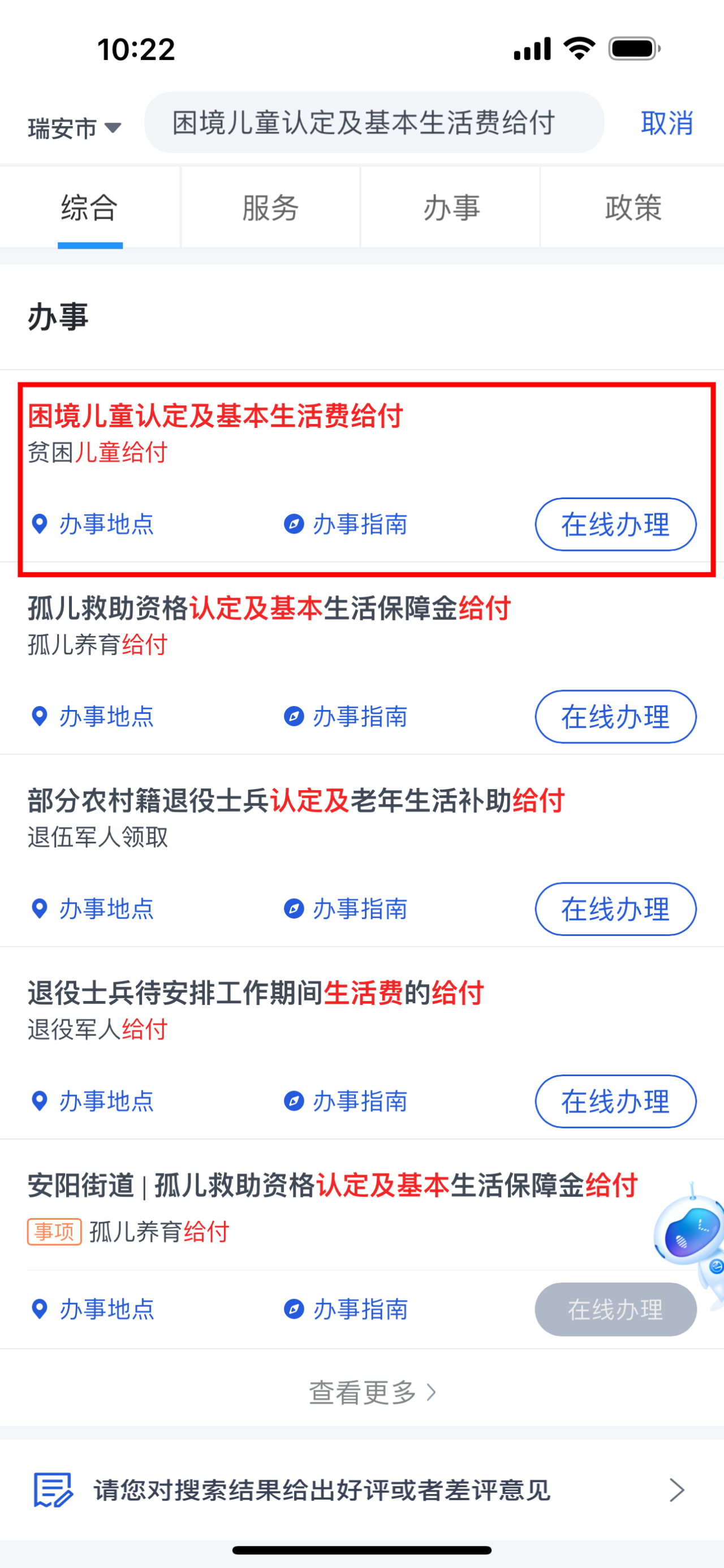Image resolution: width=724 pixels, height=1568 pixels.
Task: Click the compass icon under 安阳街道 result
Action: (x=294, y=1310)
